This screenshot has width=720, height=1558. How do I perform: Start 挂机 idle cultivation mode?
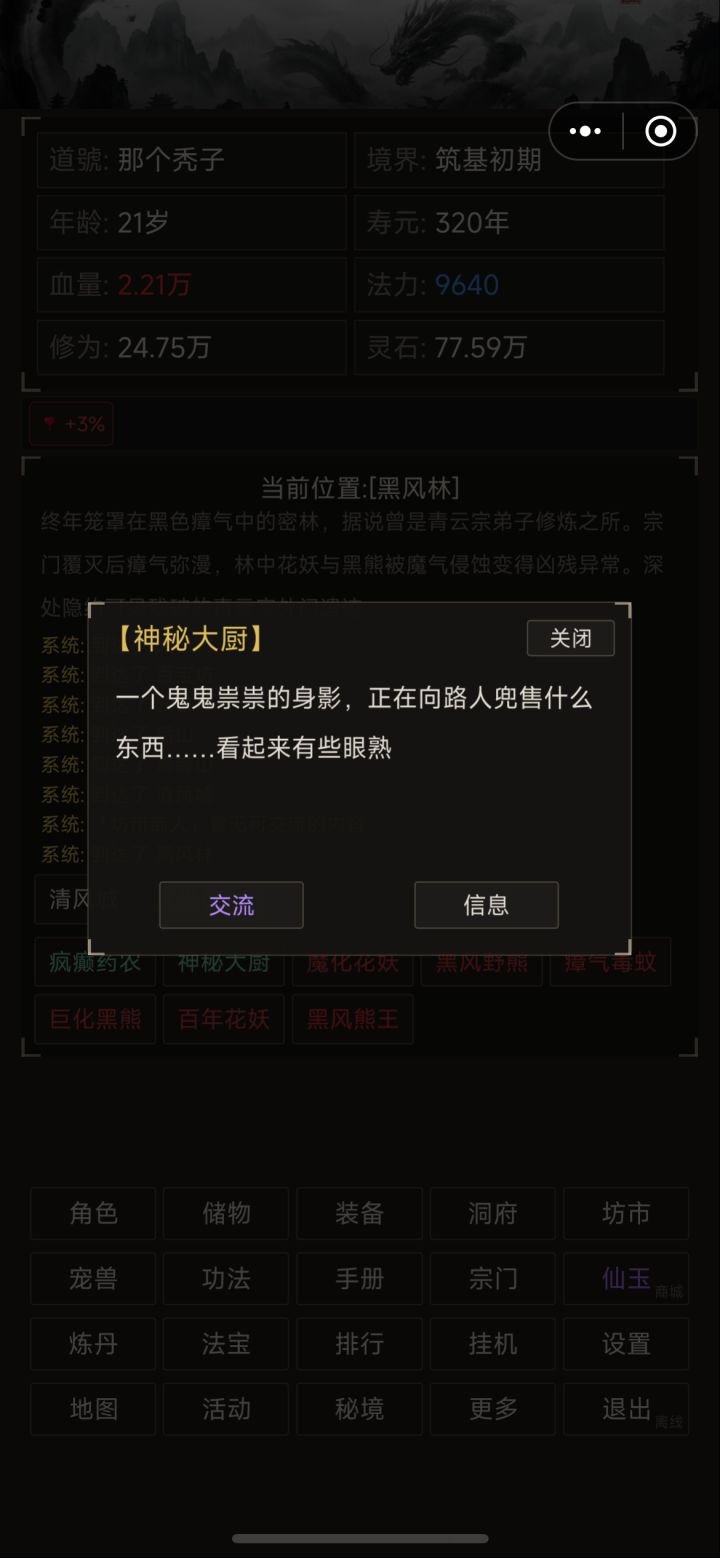pos(492,1344)
